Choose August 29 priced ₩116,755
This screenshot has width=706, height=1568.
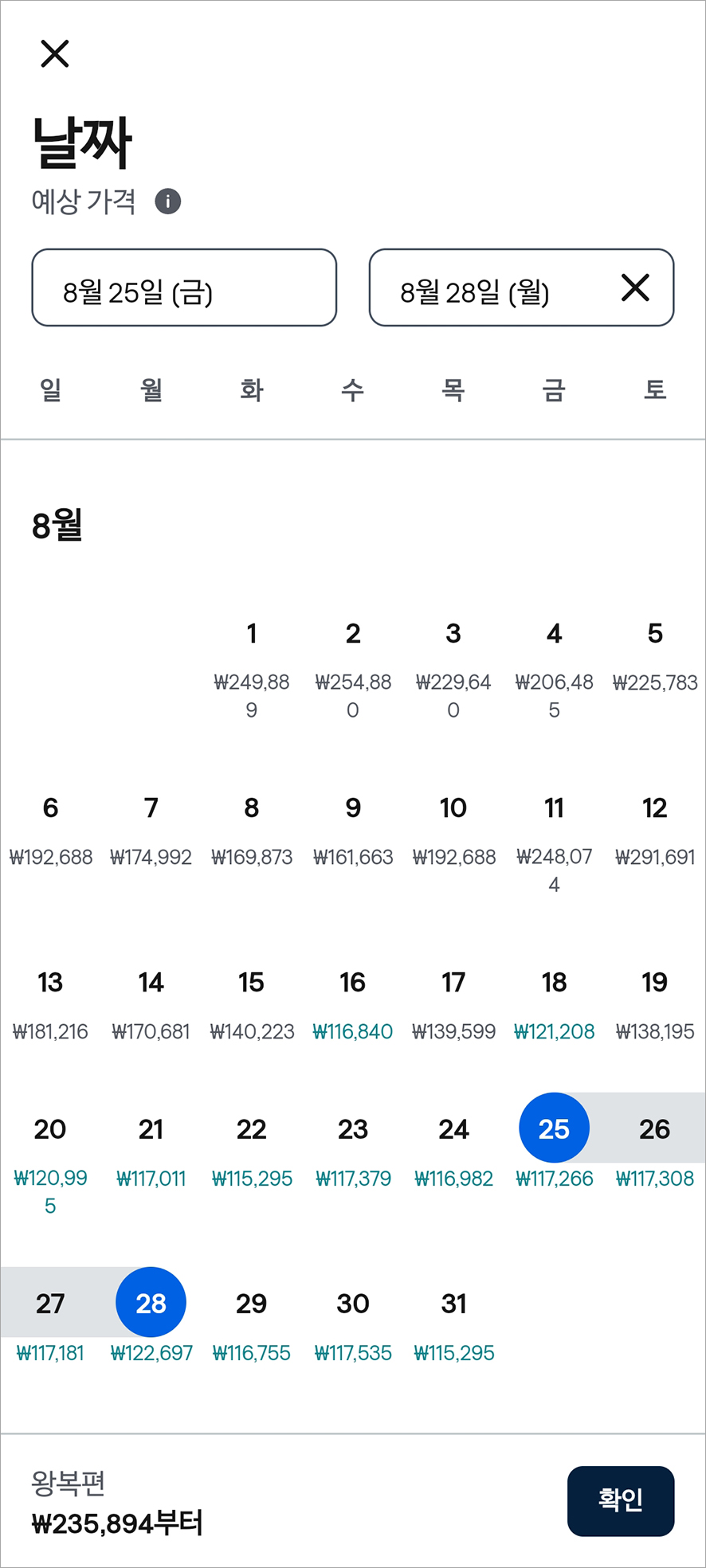(252, 1326)
